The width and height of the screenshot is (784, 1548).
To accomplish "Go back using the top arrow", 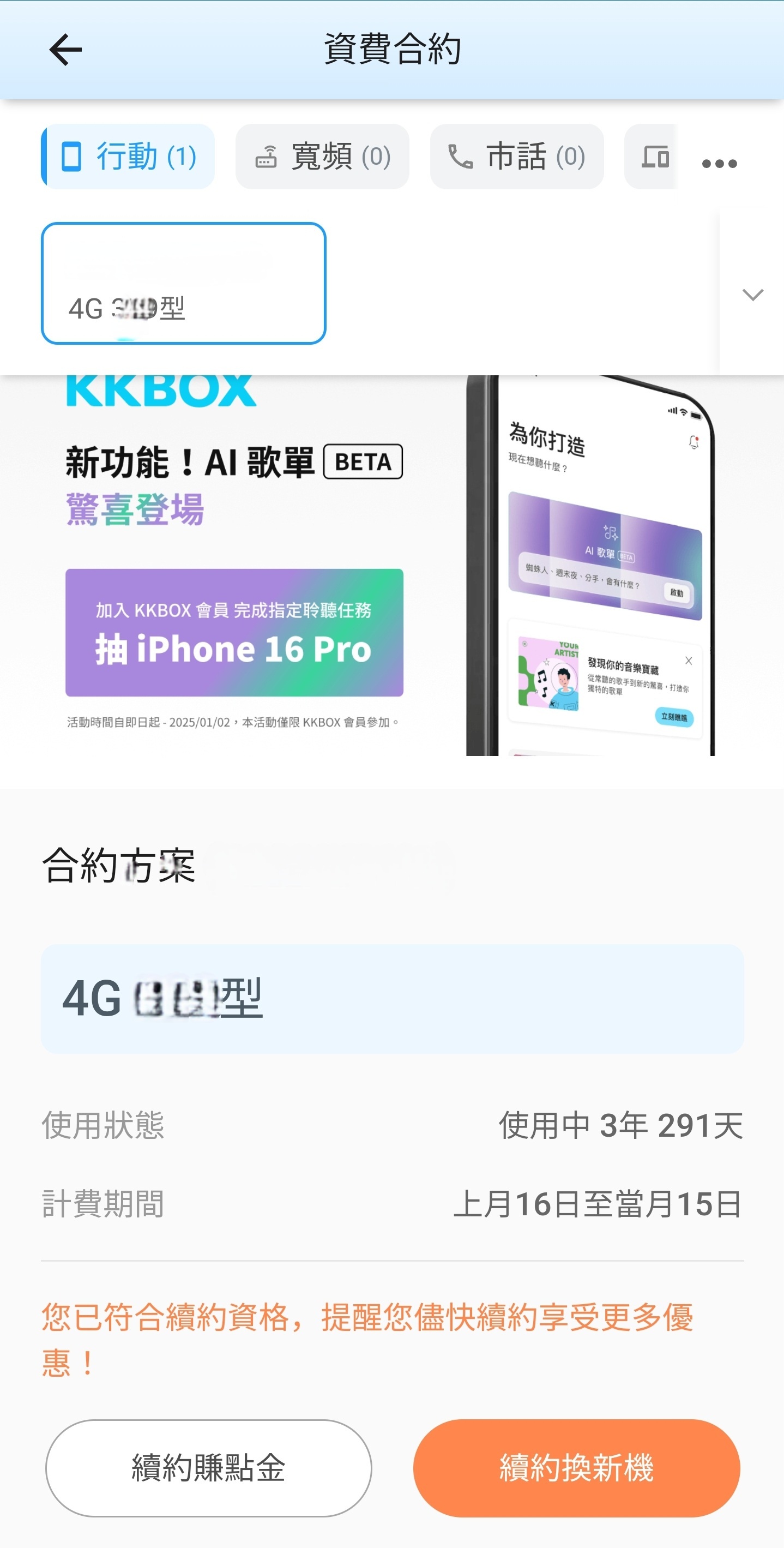I will pos(65,49).
